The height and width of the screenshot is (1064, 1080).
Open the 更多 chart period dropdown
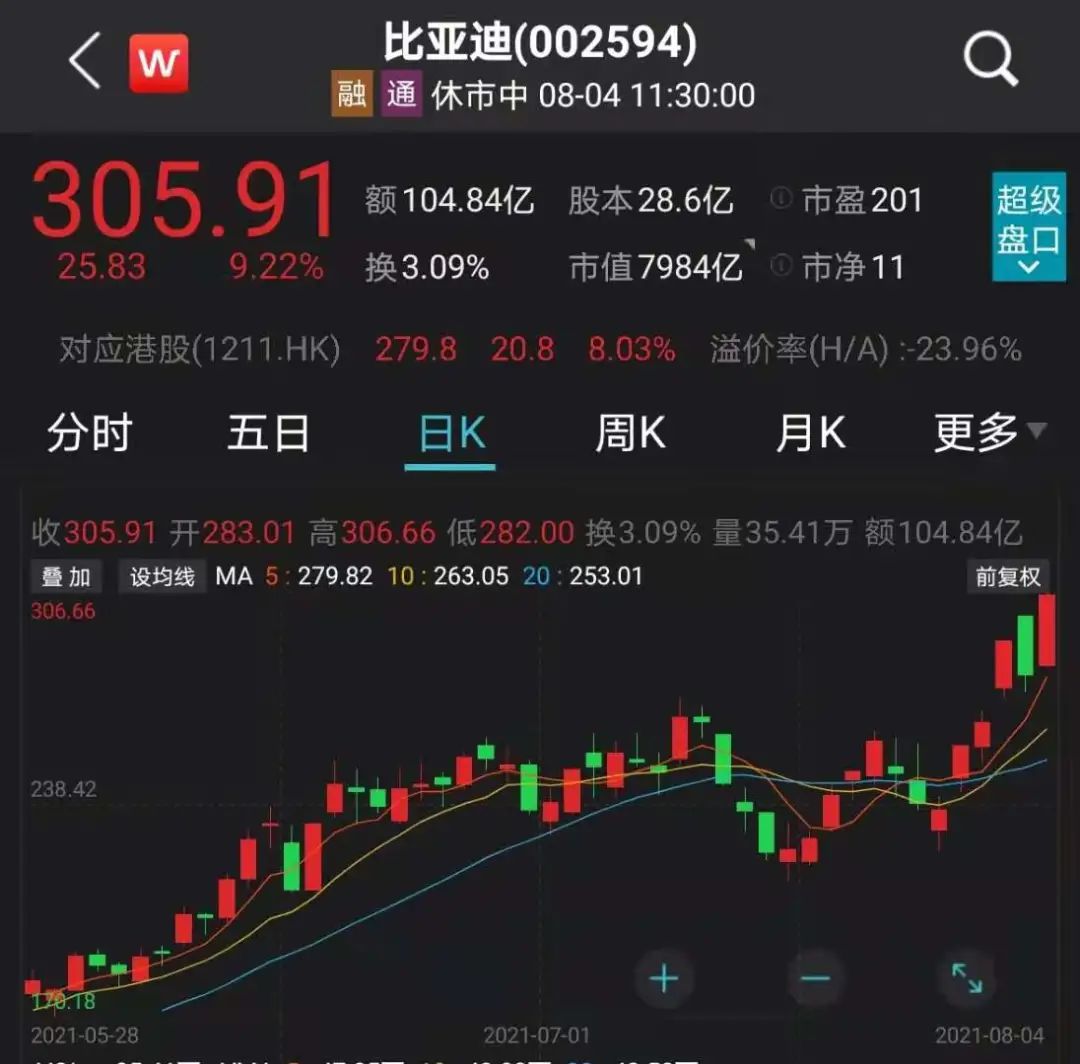click(x=988, y=433)
